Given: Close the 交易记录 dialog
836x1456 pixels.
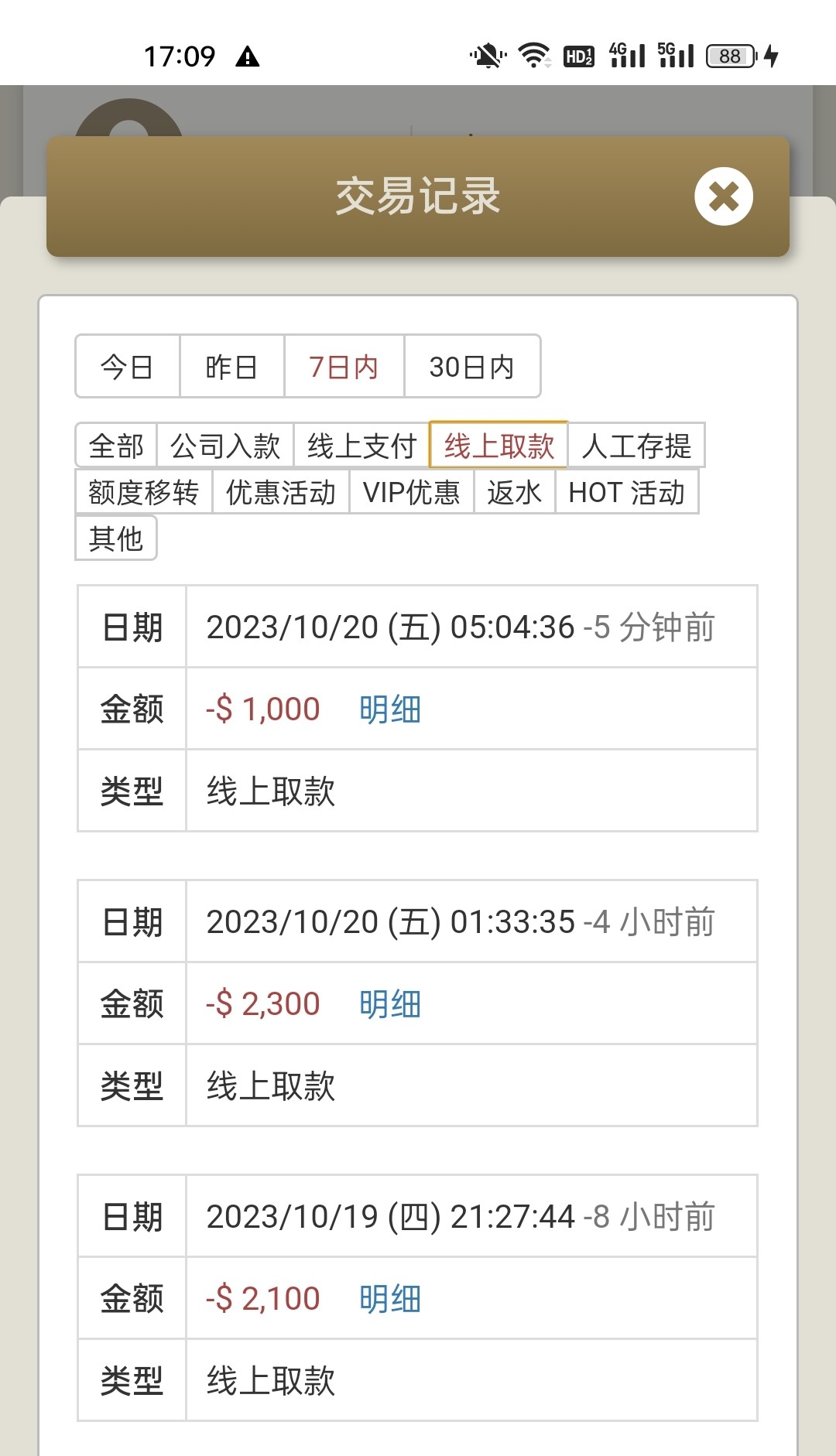Looking at the screenshot, I should click(x=723, y=197).
